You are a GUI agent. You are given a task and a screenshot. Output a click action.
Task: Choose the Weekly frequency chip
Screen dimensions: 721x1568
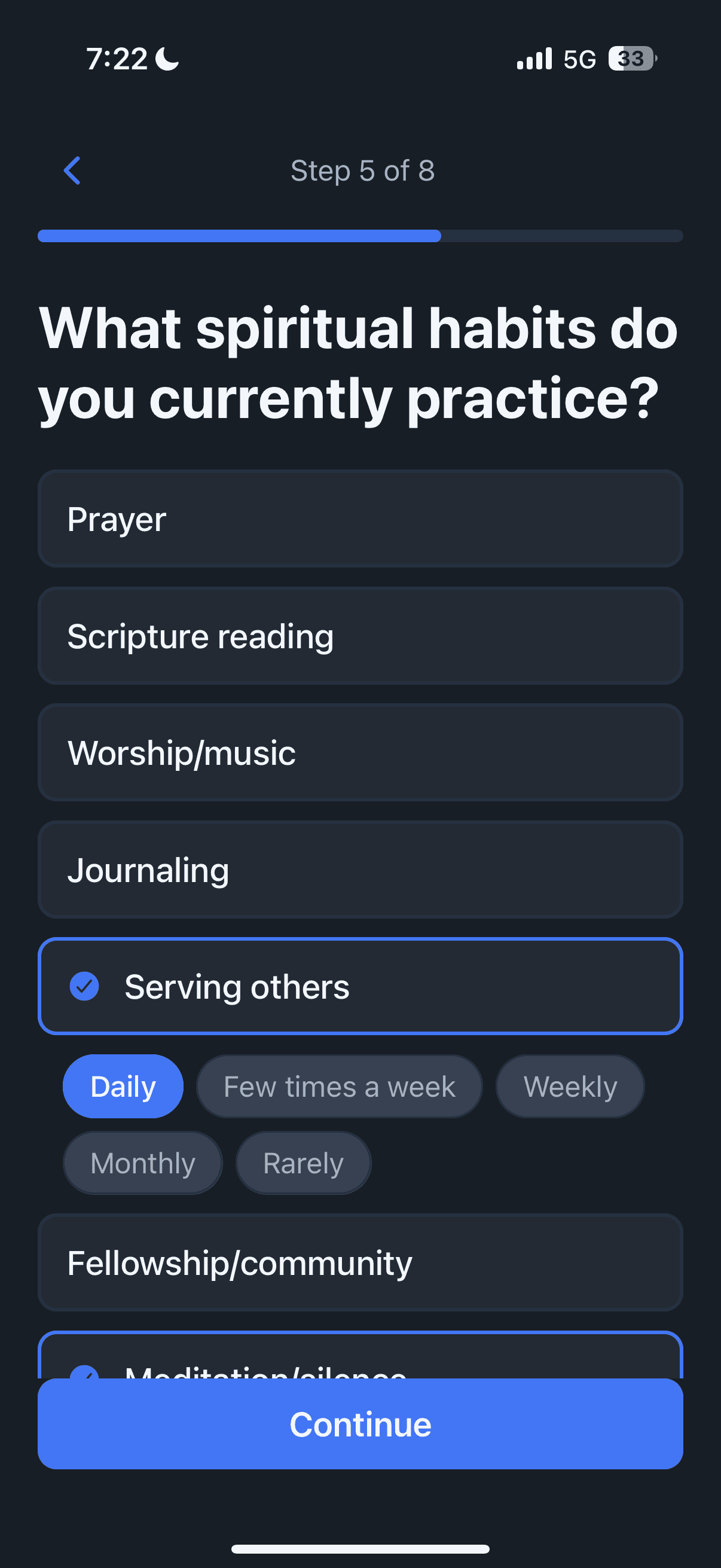(x=570, y=1087)
